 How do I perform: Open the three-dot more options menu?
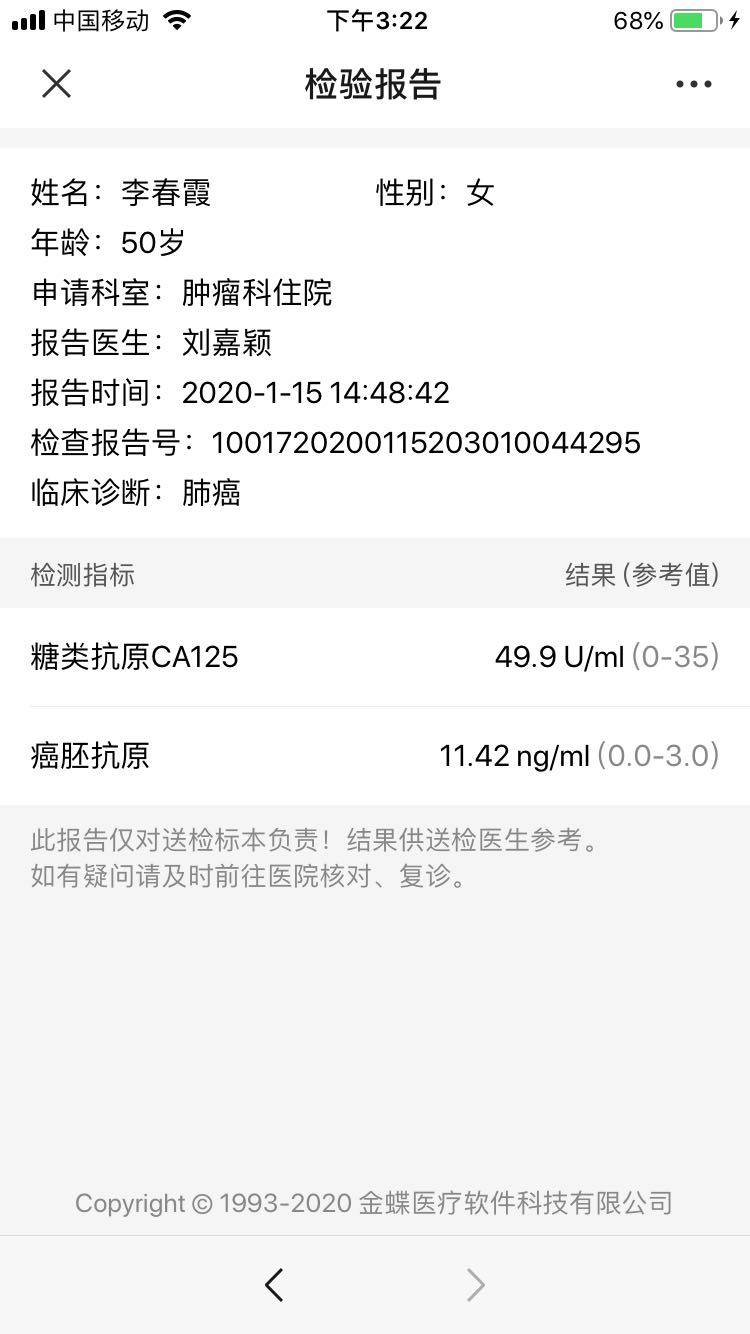[x=693, y=84]
